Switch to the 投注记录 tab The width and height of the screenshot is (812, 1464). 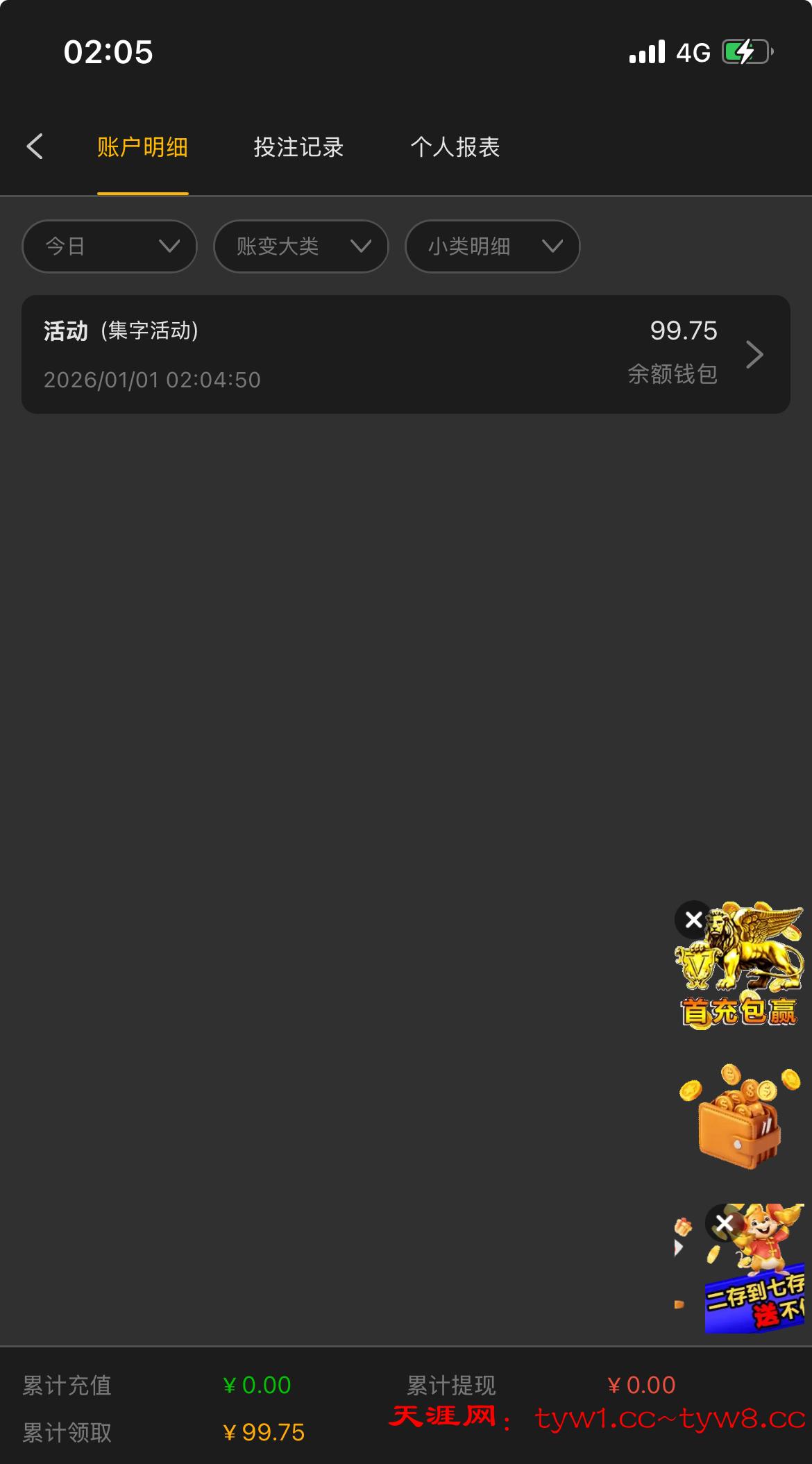[x=298, y=147]
